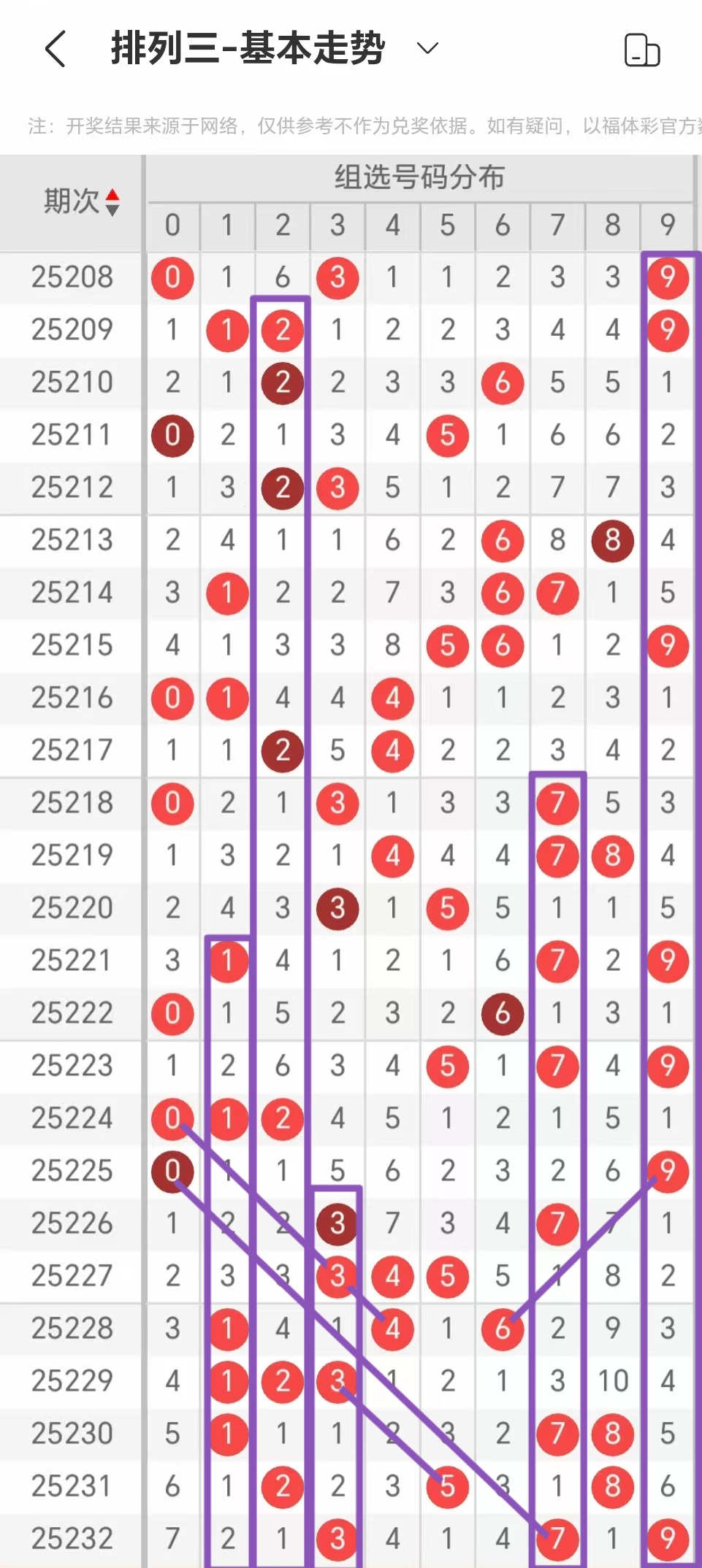Image resolution: width=702 pixels, height=1568 pixels.
Task: Tap the screen orientation icon at top right
Action: [x=642, y=50]
